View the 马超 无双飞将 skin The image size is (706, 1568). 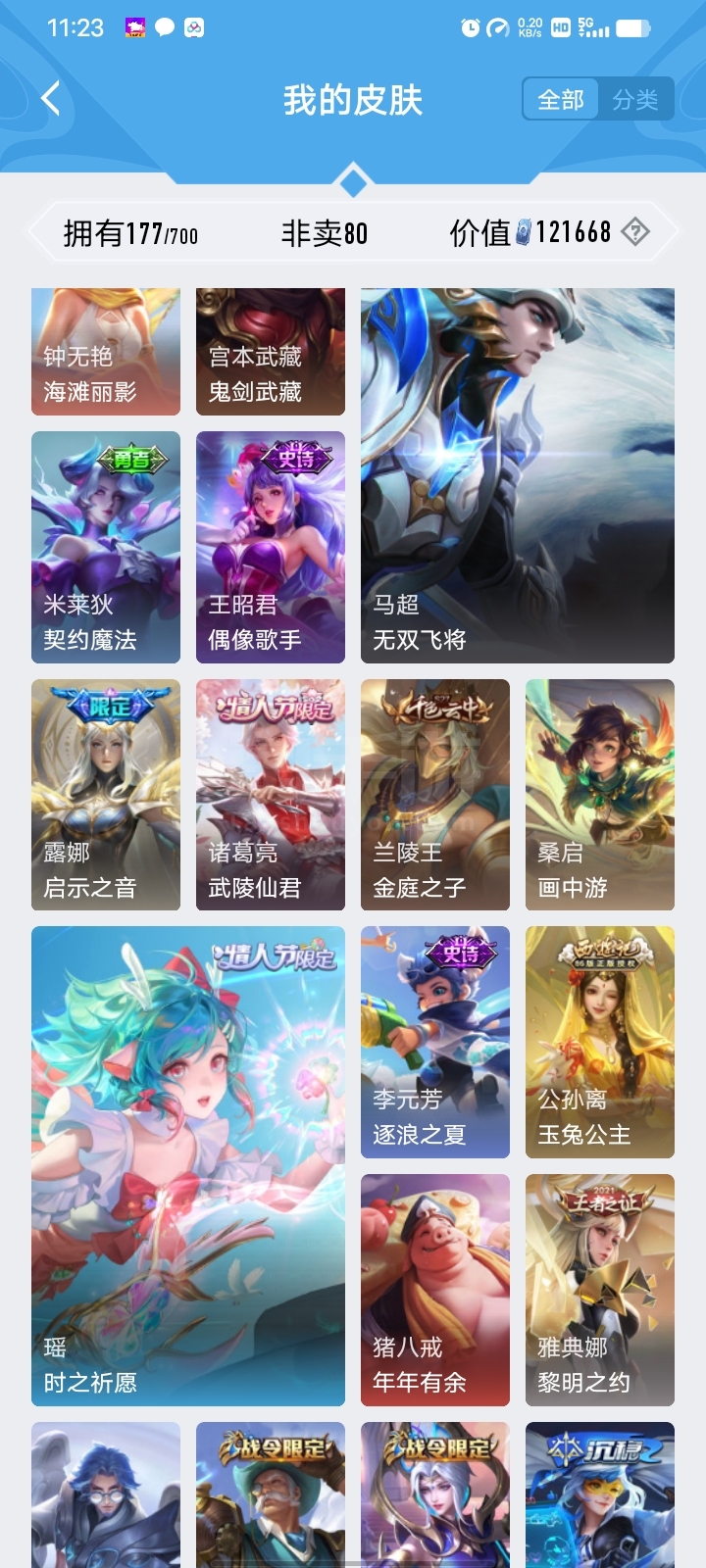click(518, 475)
